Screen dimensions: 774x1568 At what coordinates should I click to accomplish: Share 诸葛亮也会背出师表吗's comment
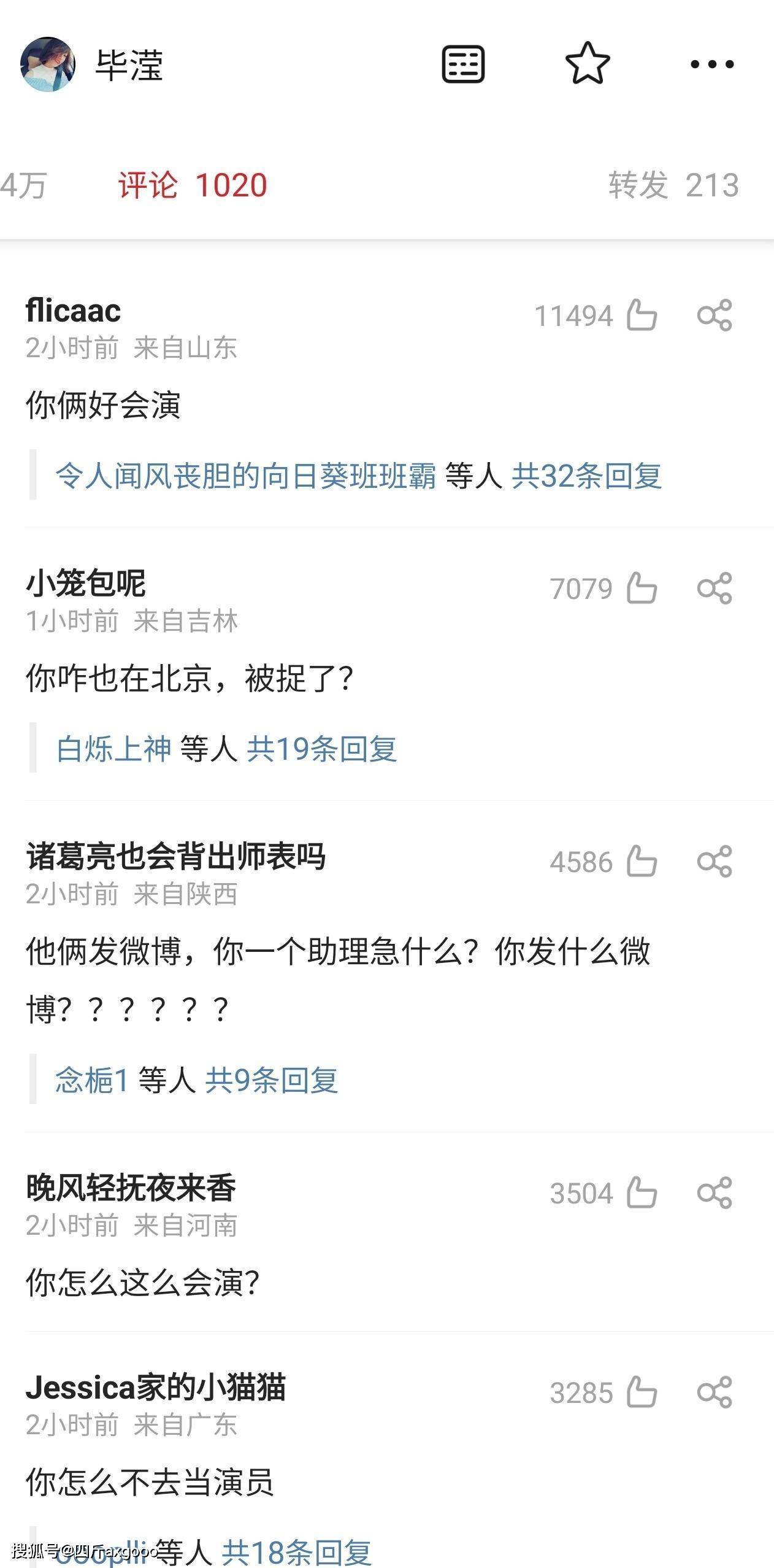[715, 861]
